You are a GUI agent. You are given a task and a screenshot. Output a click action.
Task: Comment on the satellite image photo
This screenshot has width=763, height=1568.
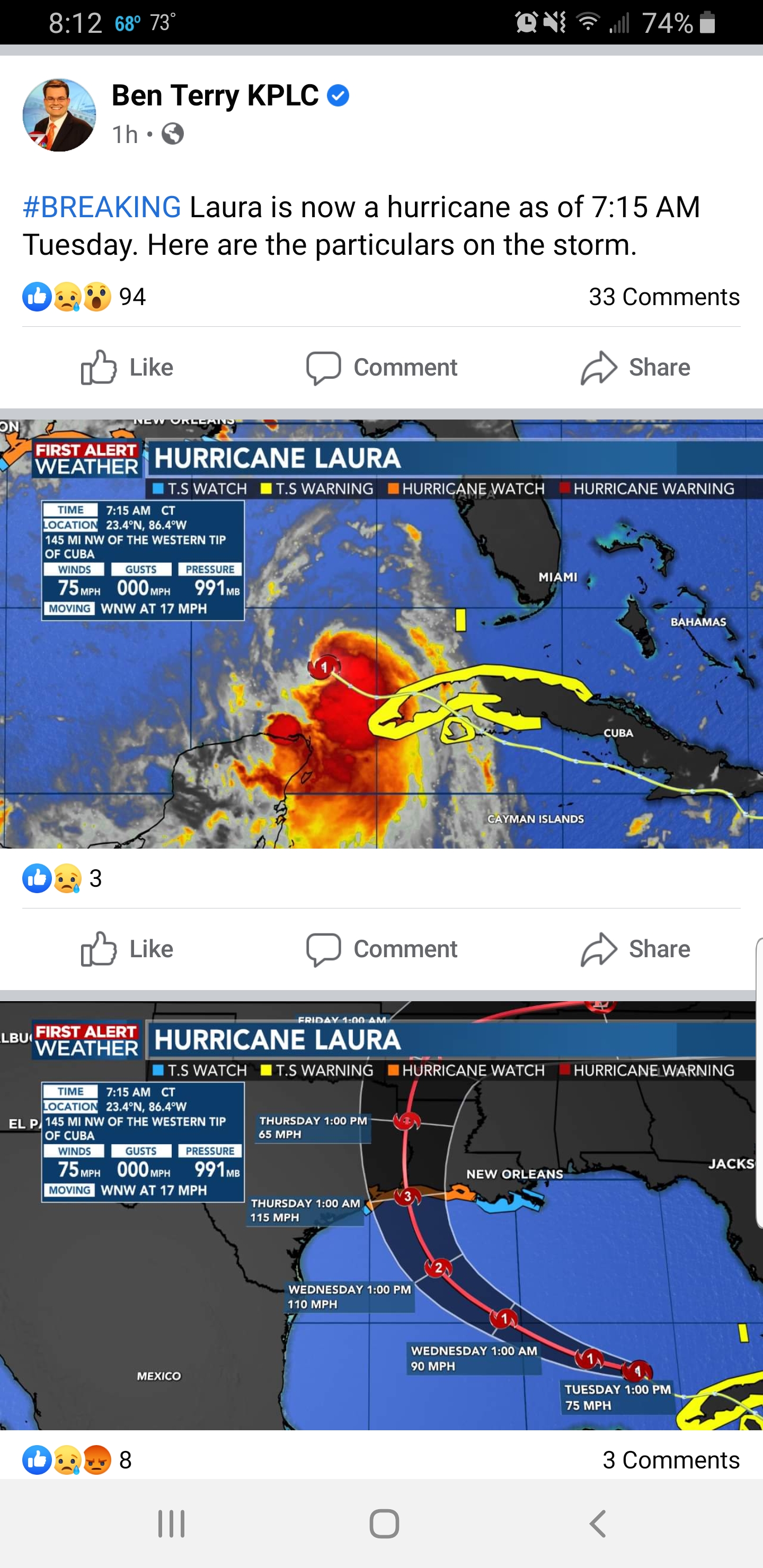pyautogui.click(x=382, y=949)
